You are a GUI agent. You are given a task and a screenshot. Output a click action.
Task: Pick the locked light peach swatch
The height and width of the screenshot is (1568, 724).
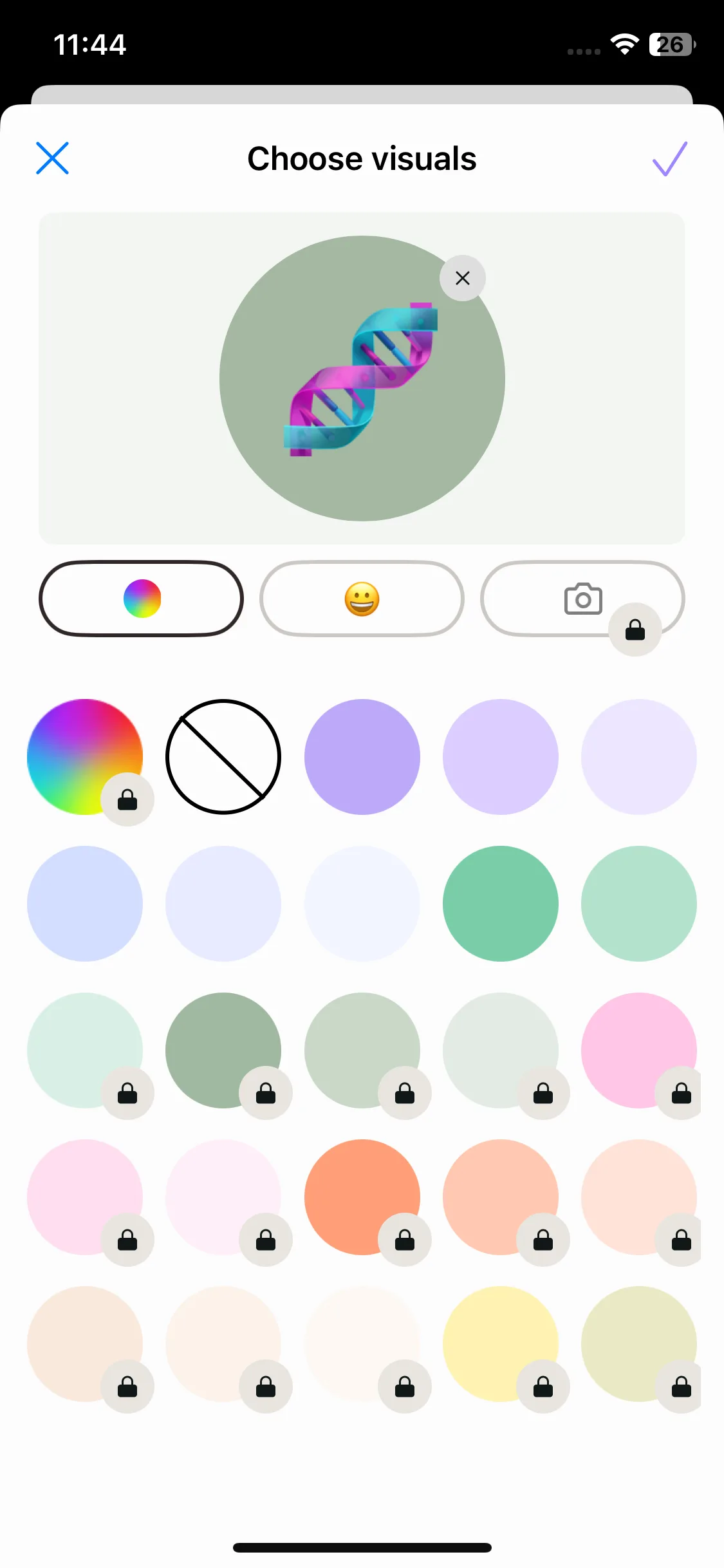(x=500, y=1197)
